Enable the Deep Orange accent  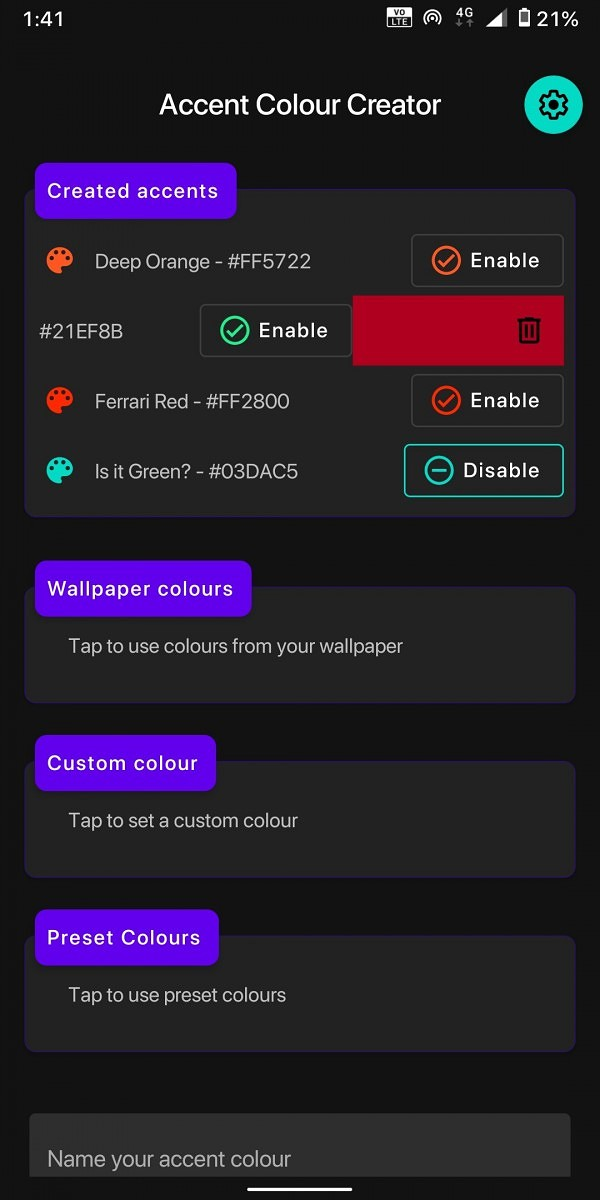point(487,261)
